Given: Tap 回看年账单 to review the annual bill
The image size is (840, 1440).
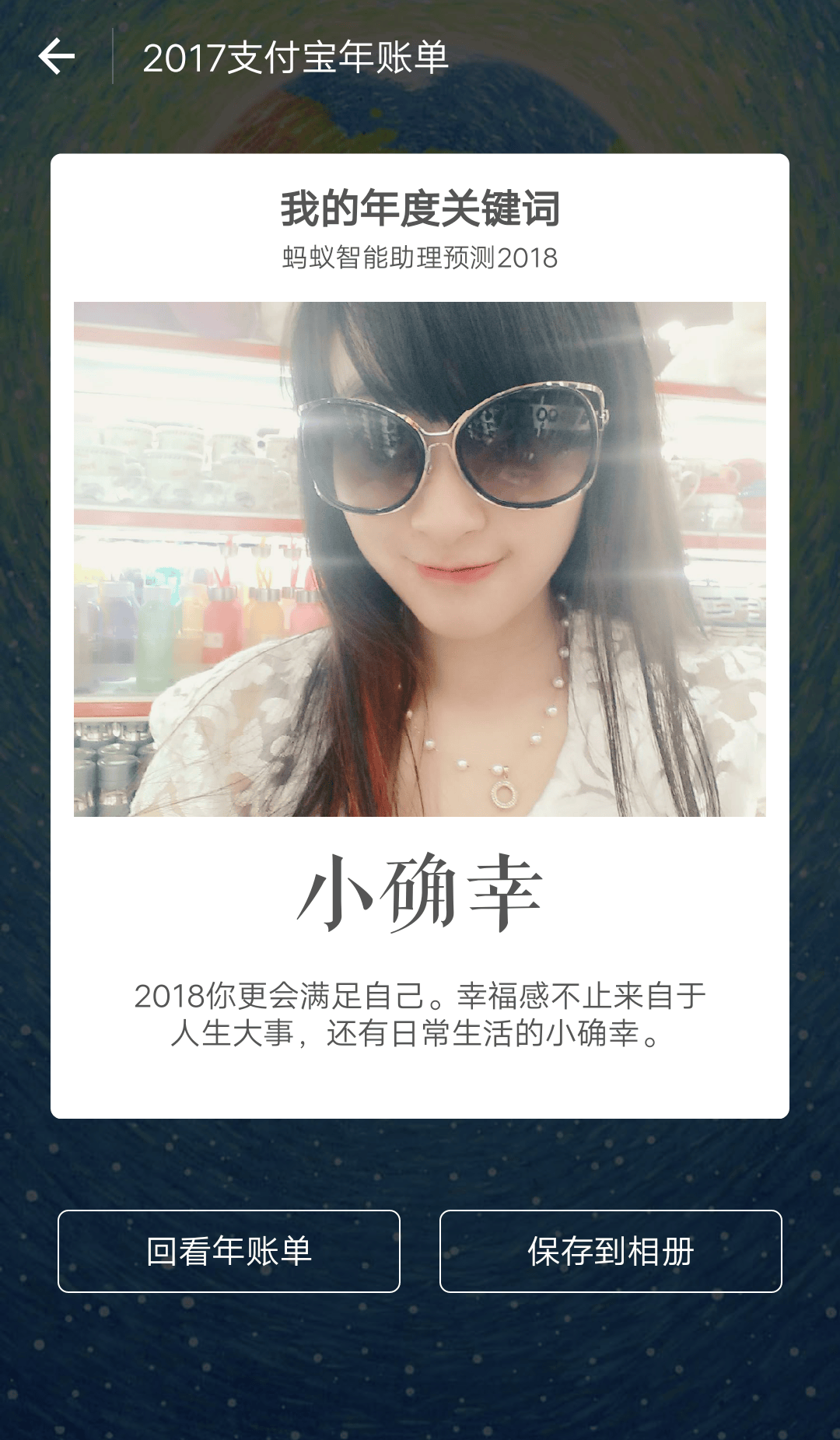Looking at the screenshot, I should [x=229, y=1251].
